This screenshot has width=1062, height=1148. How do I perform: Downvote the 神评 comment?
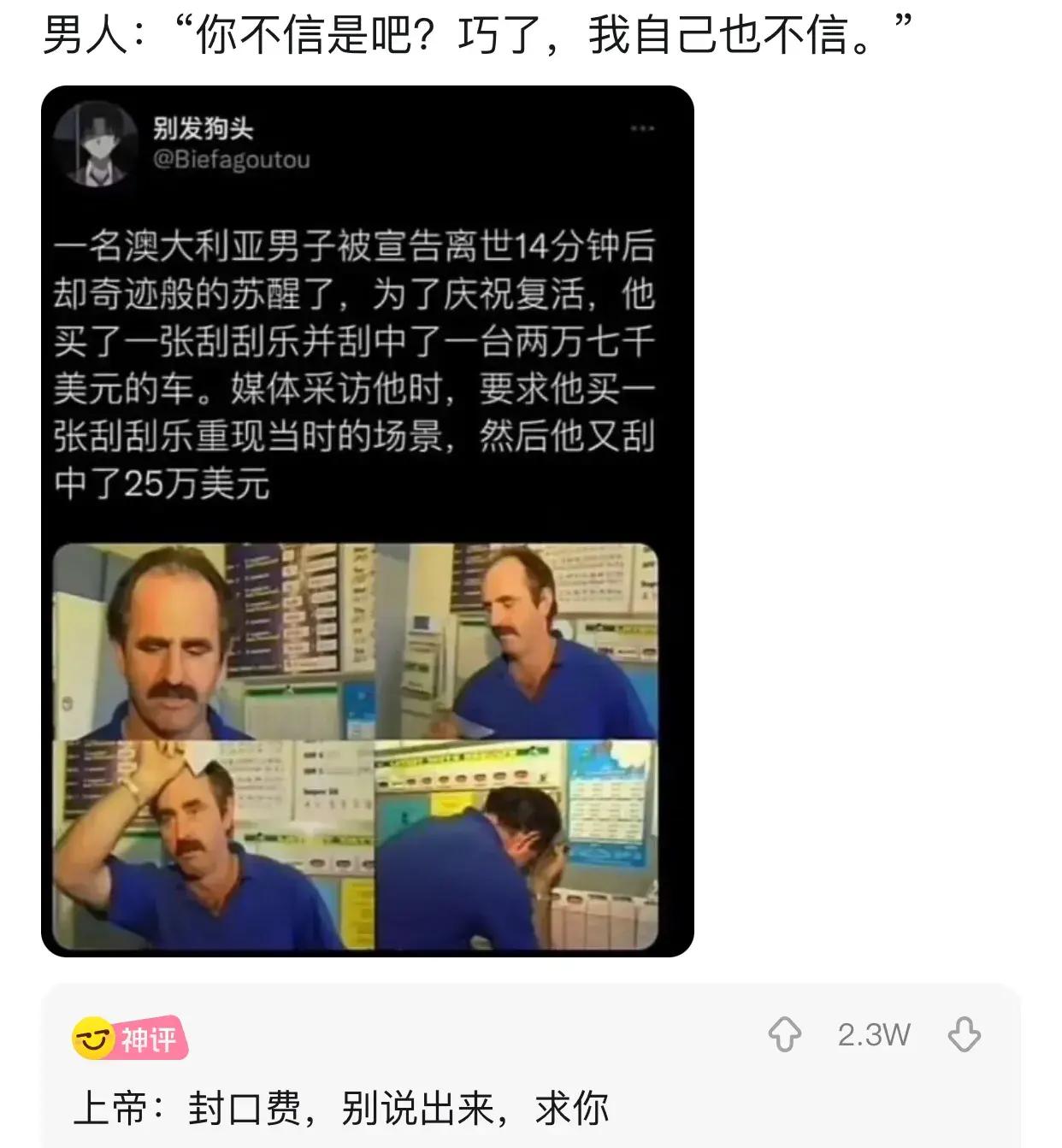click(964, 1035)
